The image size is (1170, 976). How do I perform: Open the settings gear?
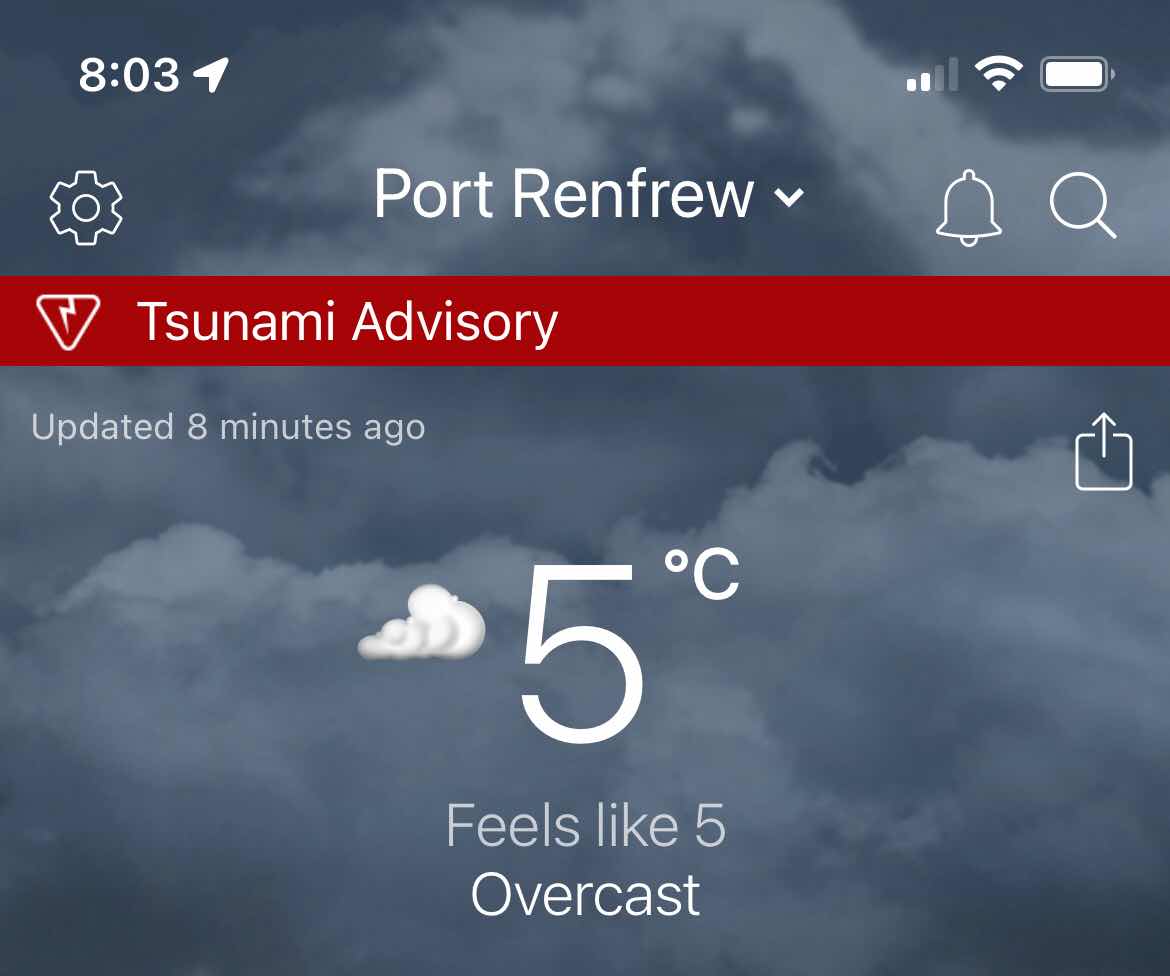pos(86,208)
